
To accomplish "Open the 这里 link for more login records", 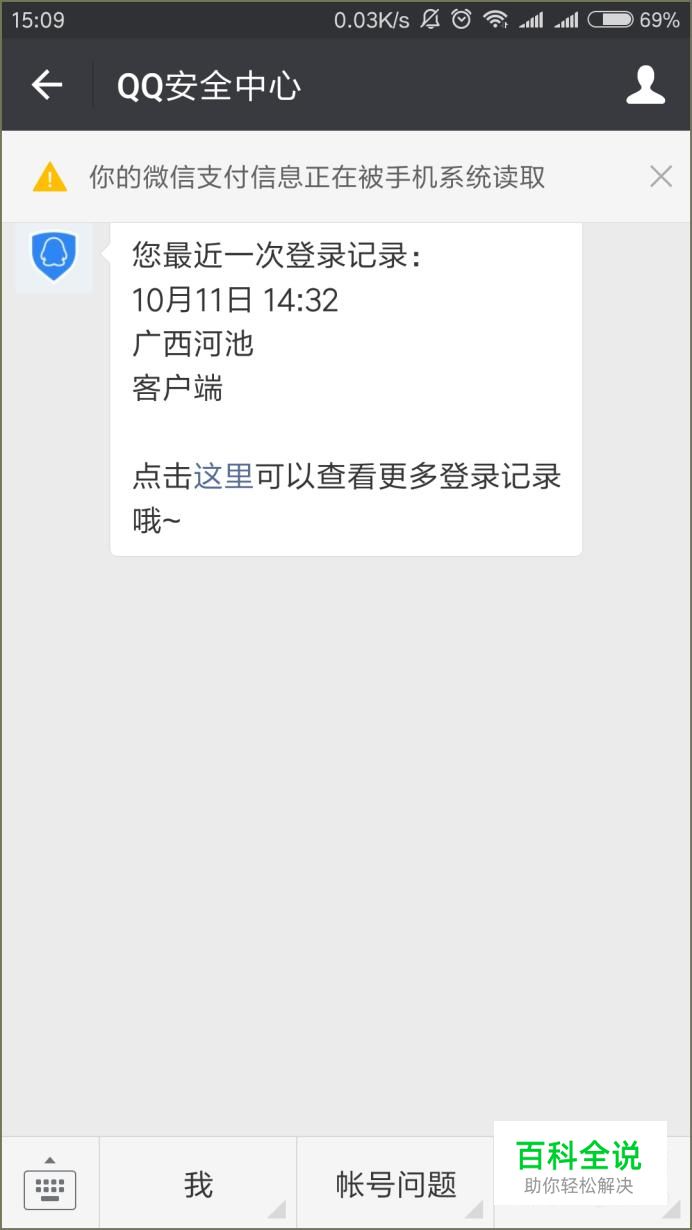I will tap(223, 476).
